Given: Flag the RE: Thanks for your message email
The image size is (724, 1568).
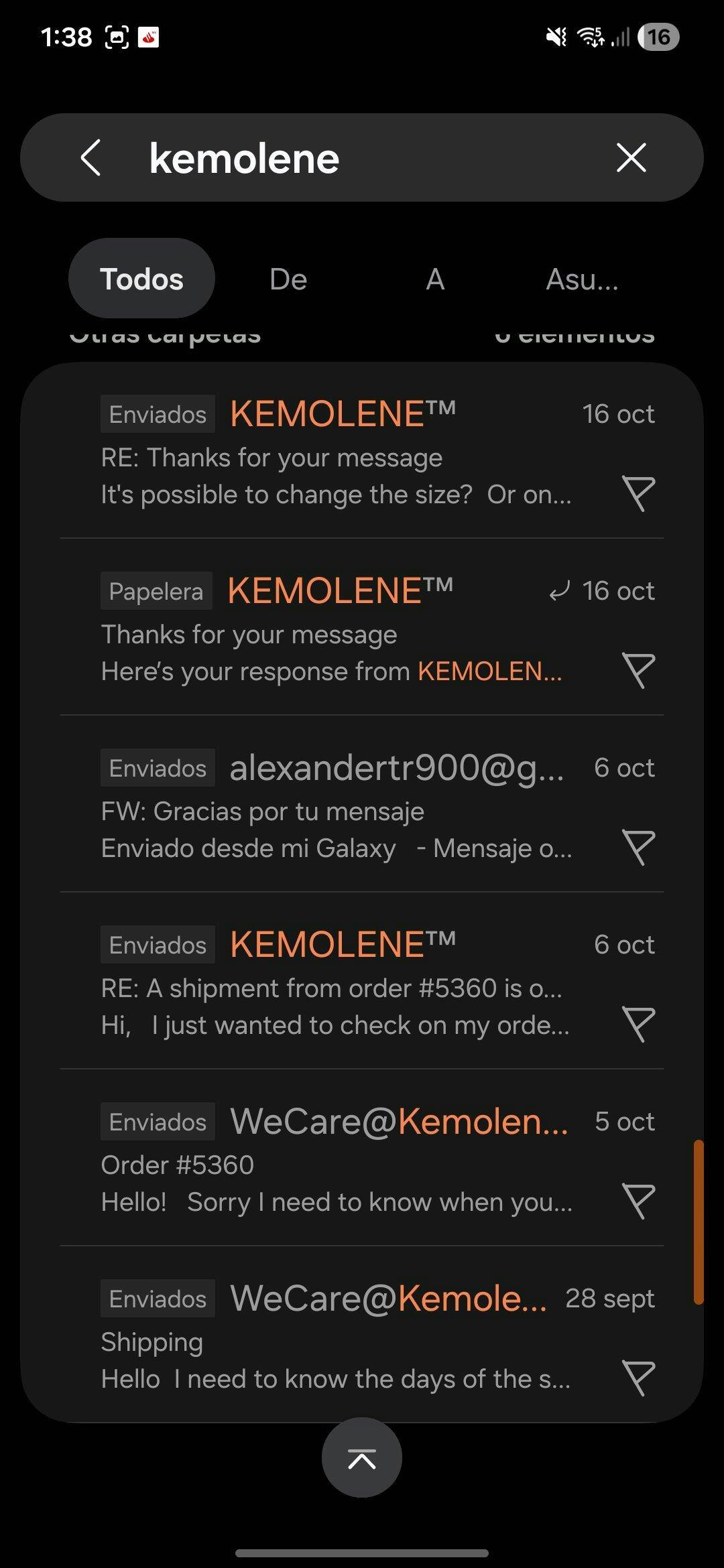Looking at the screenshot, I should (x=638, y=494).
